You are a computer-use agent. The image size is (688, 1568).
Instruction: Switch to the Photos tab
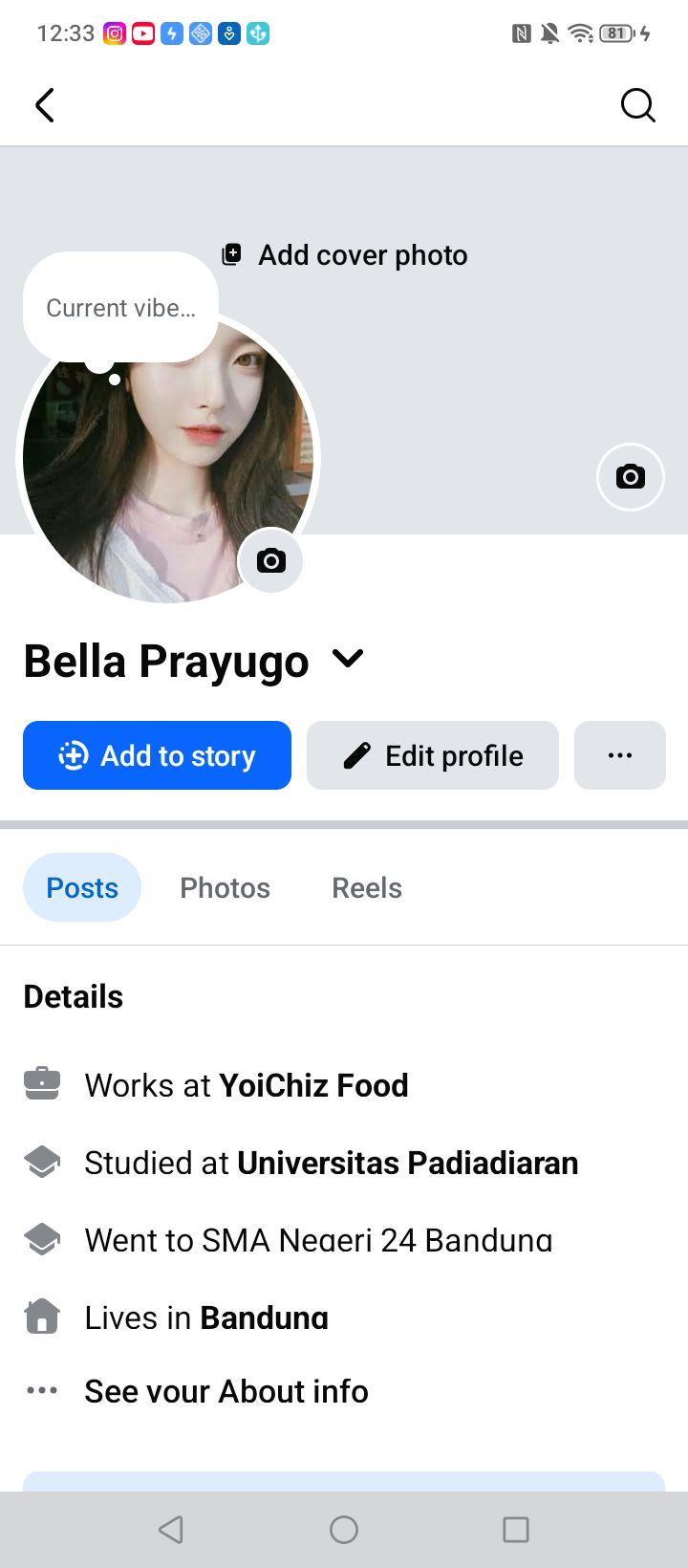[226, 887]
